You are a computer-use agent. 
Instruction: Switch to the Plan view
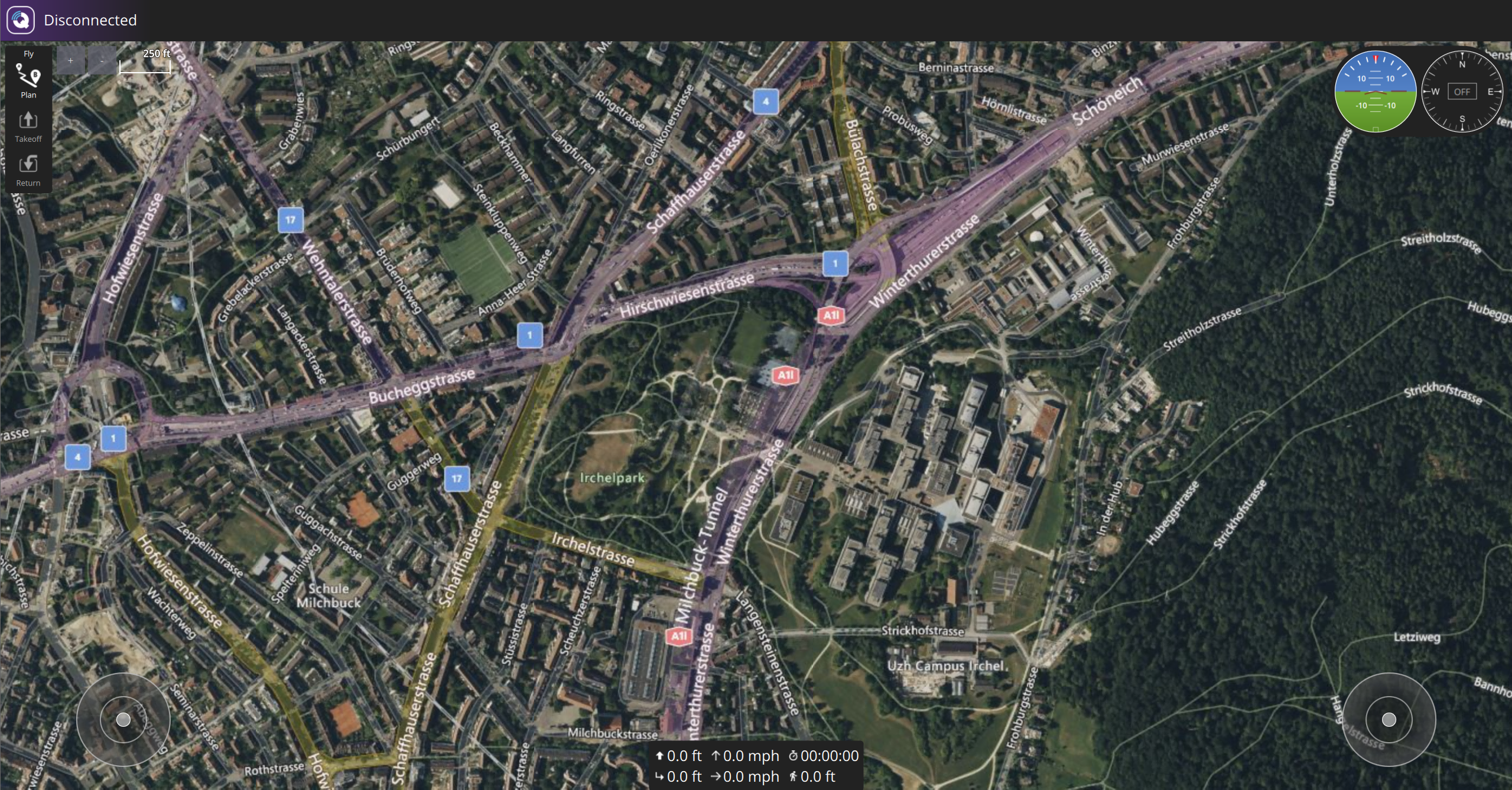point(28,81)
